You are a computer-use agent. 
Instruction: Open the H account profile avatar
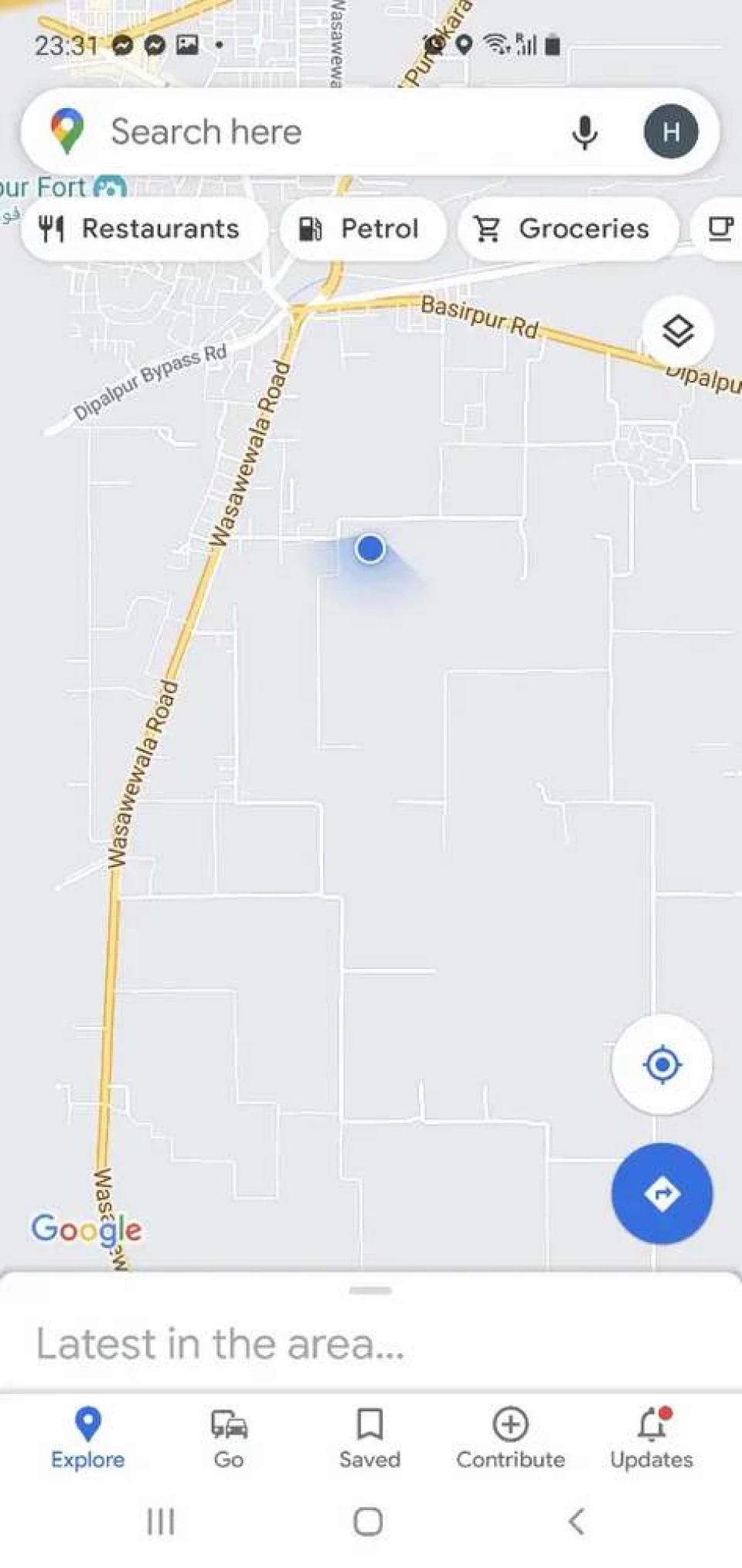(x=670, y=131)
